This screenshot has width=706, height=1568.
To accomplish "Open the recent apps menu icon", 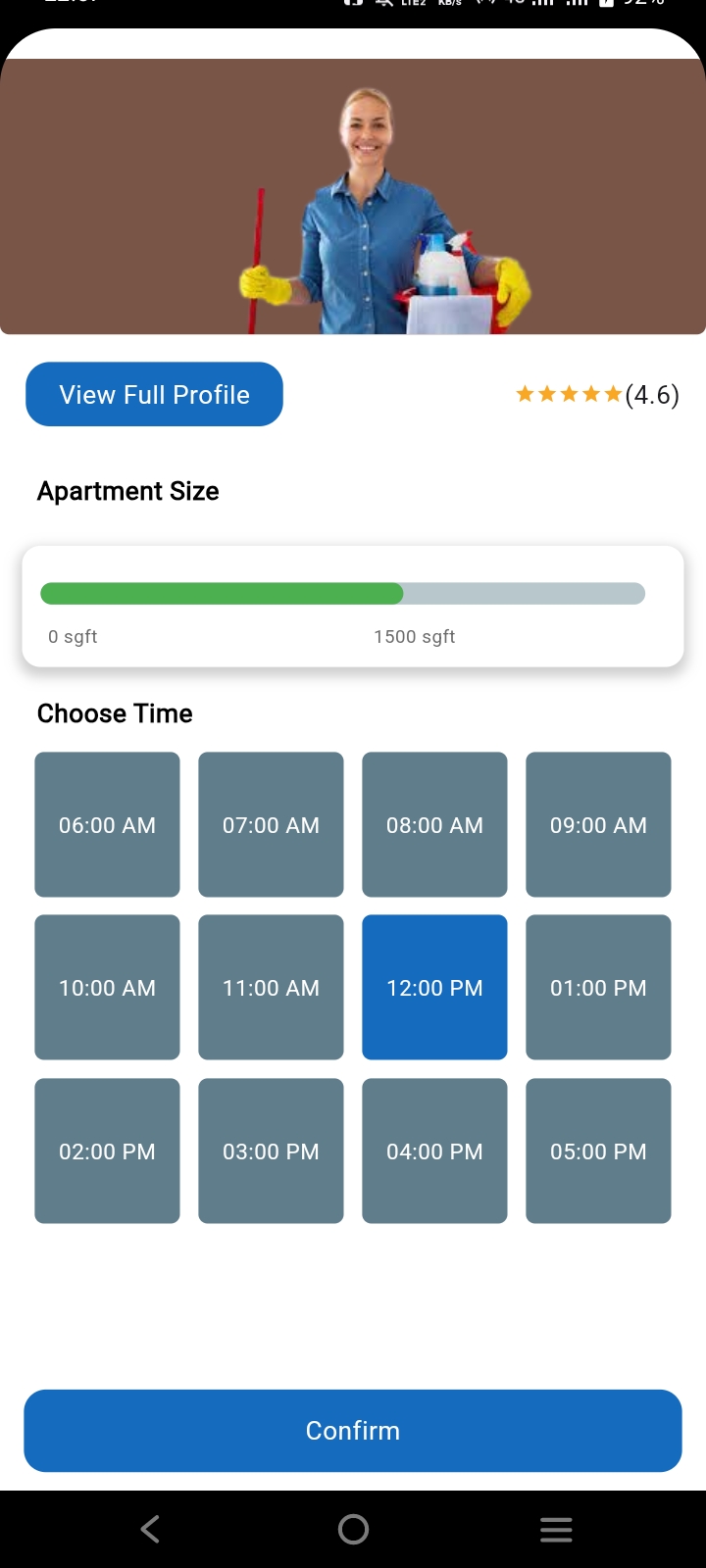I will pyautogui.click(x=556, y=1528).
